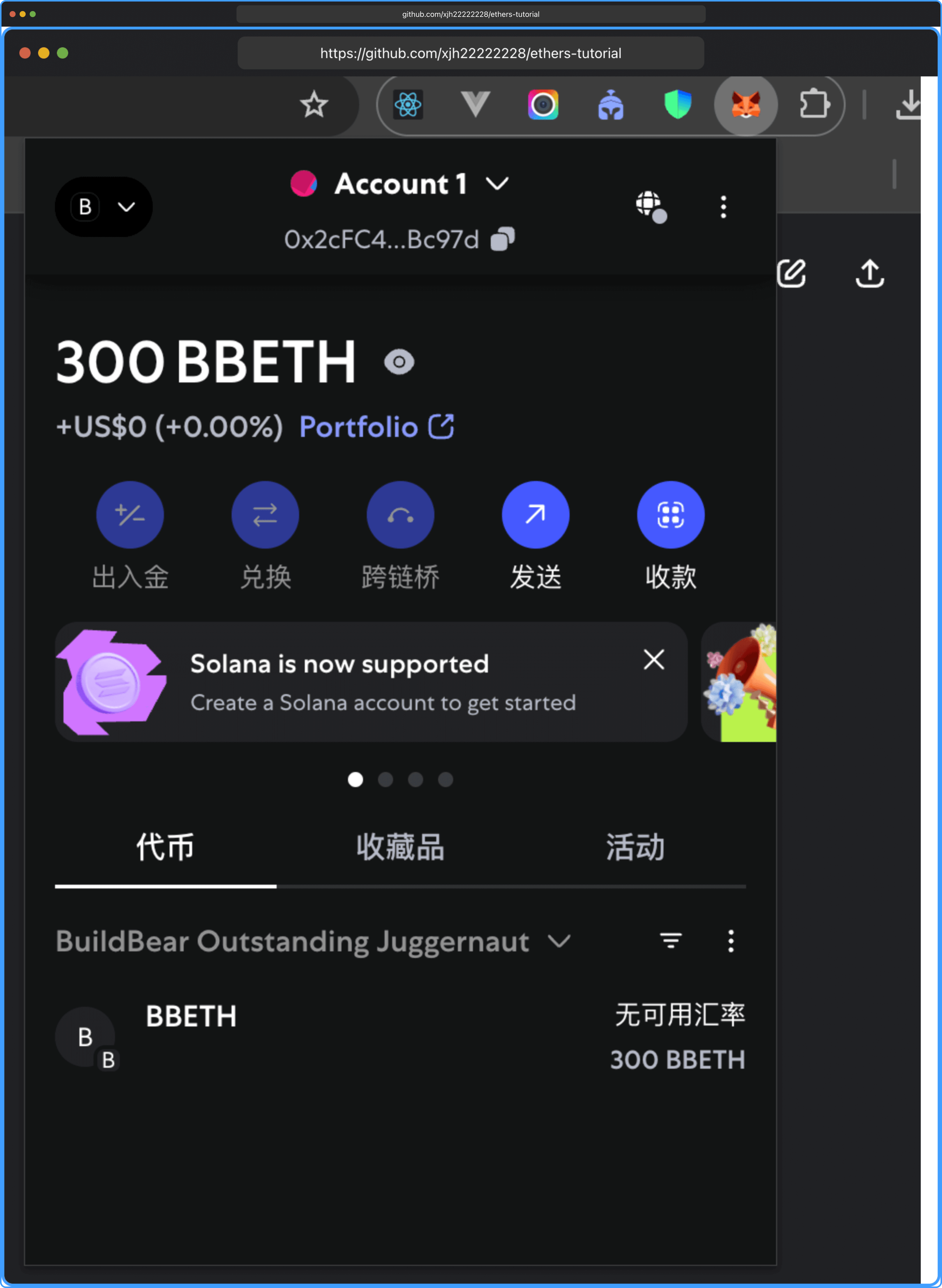Open the Solana is now supported banner
The image size is (942, 1288).
coord(371,682)
